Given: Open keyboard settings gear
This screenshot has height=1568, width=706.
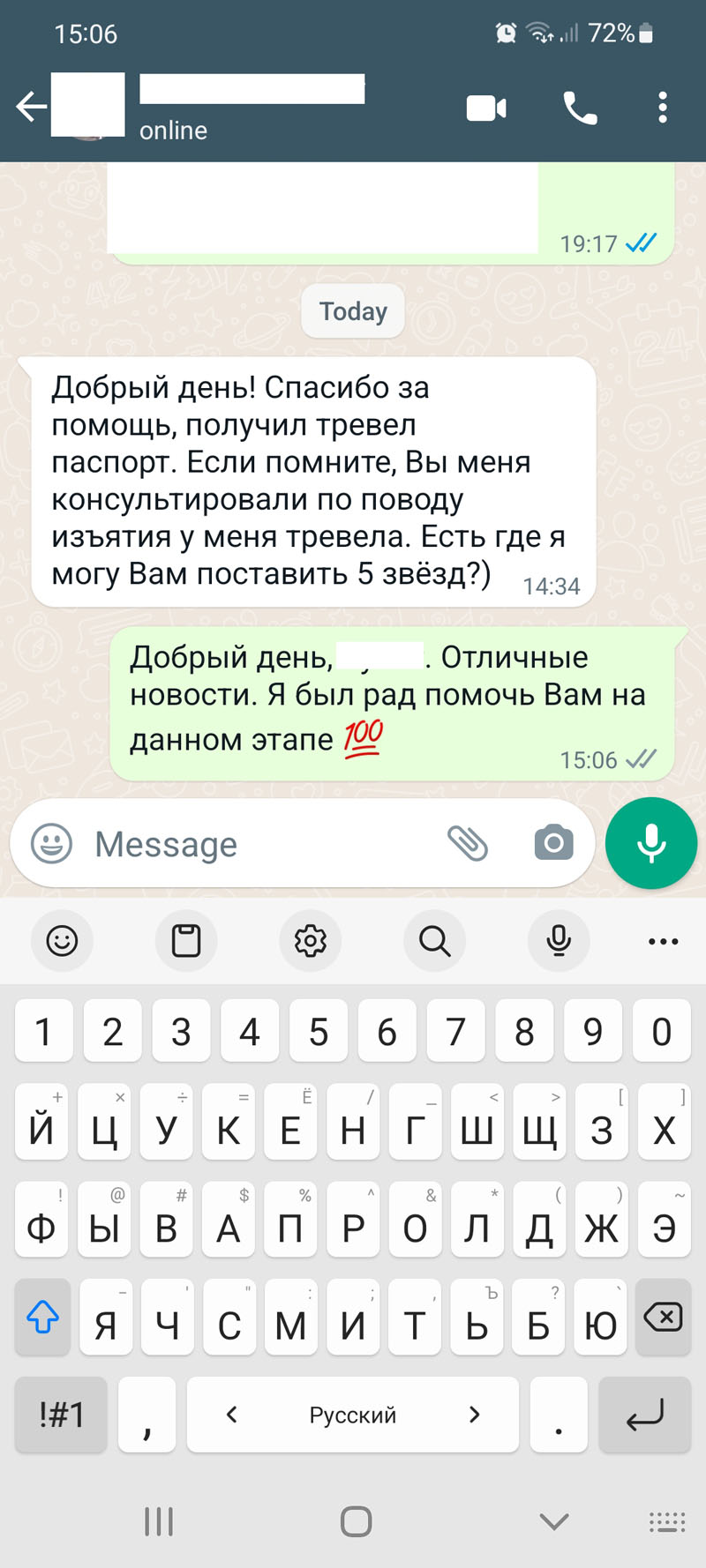Looking at the screenshot, I should (x=311, y=941).
